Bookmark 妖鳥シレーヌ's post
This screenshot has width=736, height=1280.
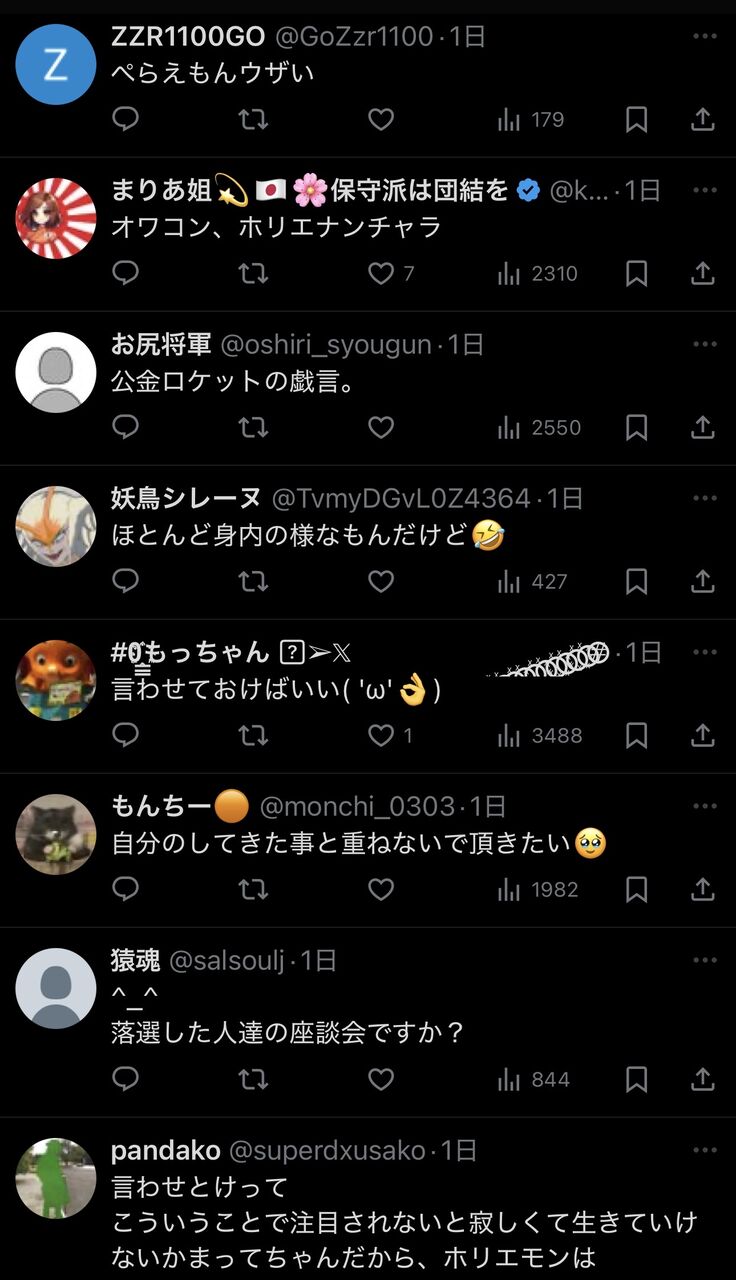(636, 581)
